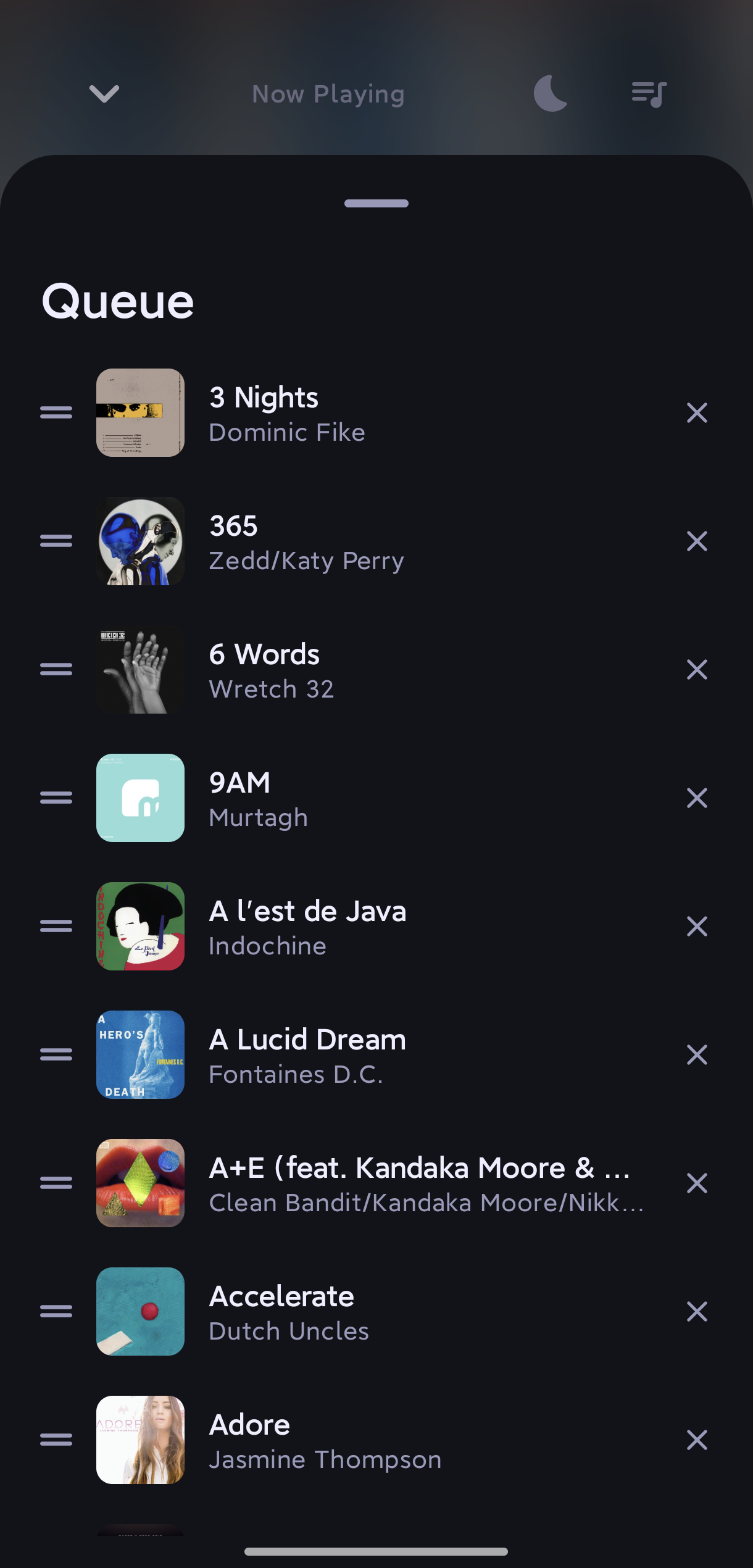Play 6 Words by Wretch 32

(376, 670)
